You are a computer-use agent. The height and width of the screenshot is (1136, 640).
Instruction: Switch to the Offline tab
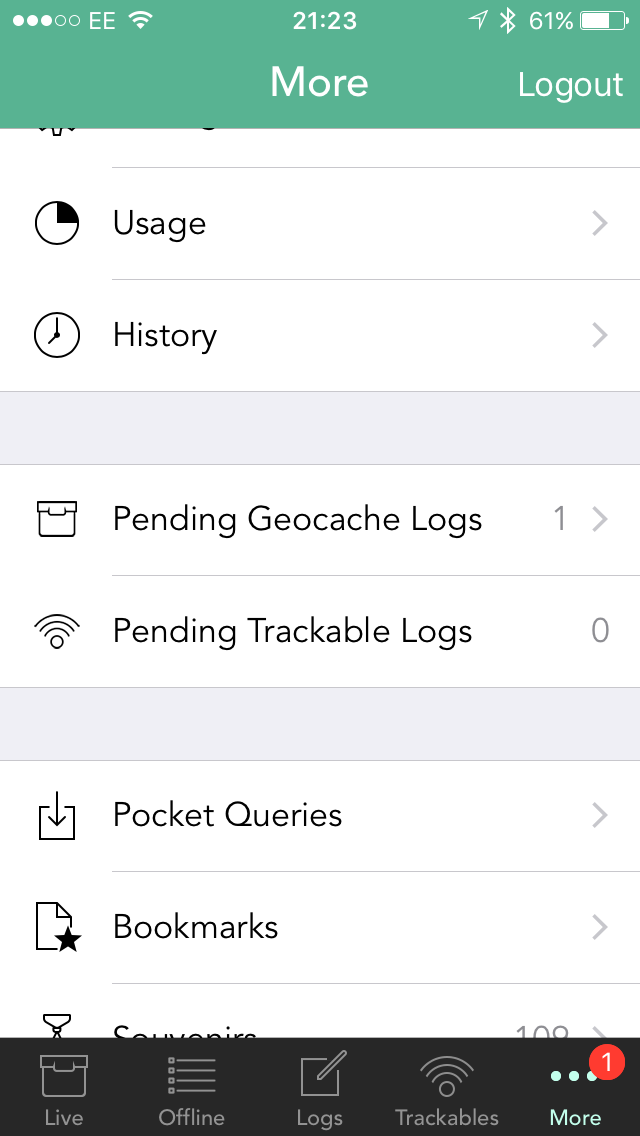191,1089
